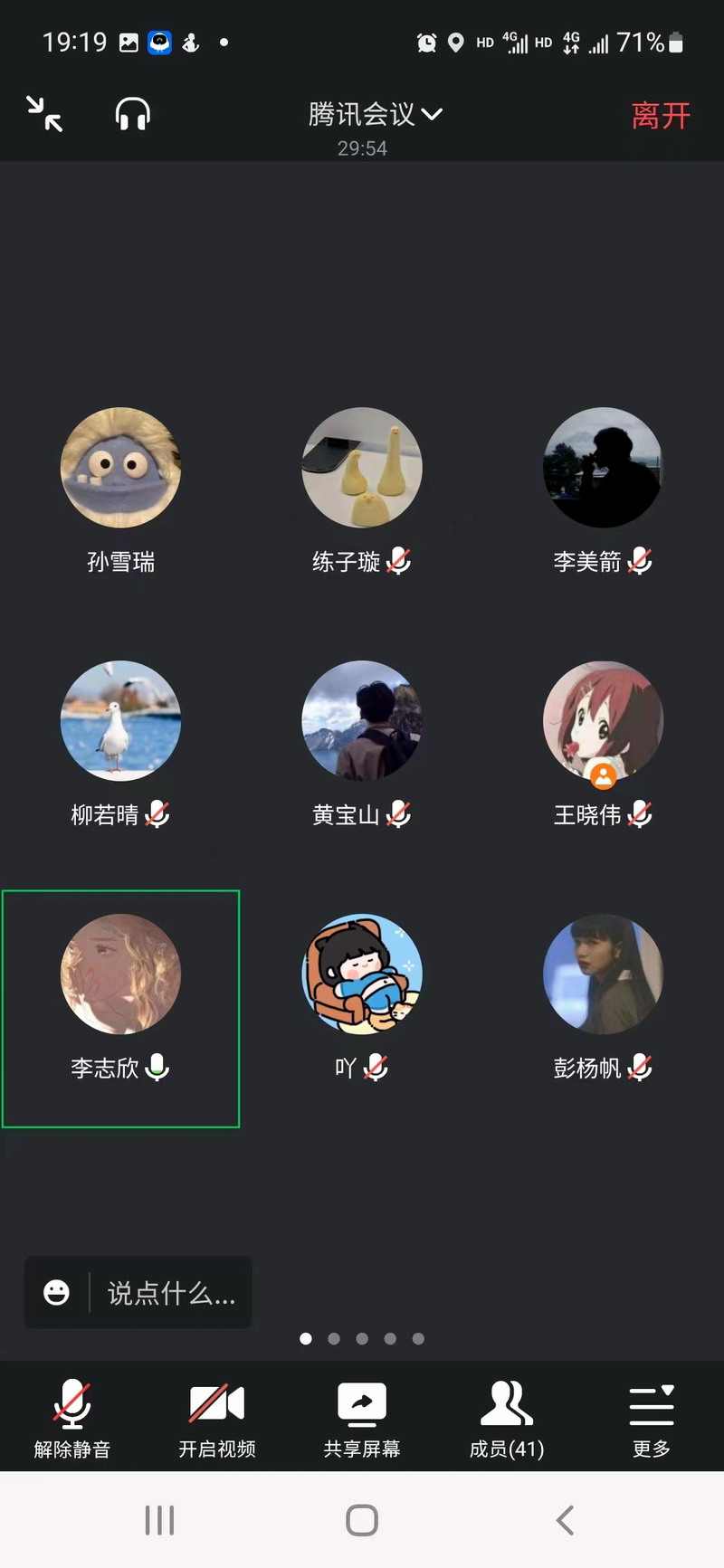
Task: Open participant 王晓伟's tile
Action: click(x=603, y=721)
